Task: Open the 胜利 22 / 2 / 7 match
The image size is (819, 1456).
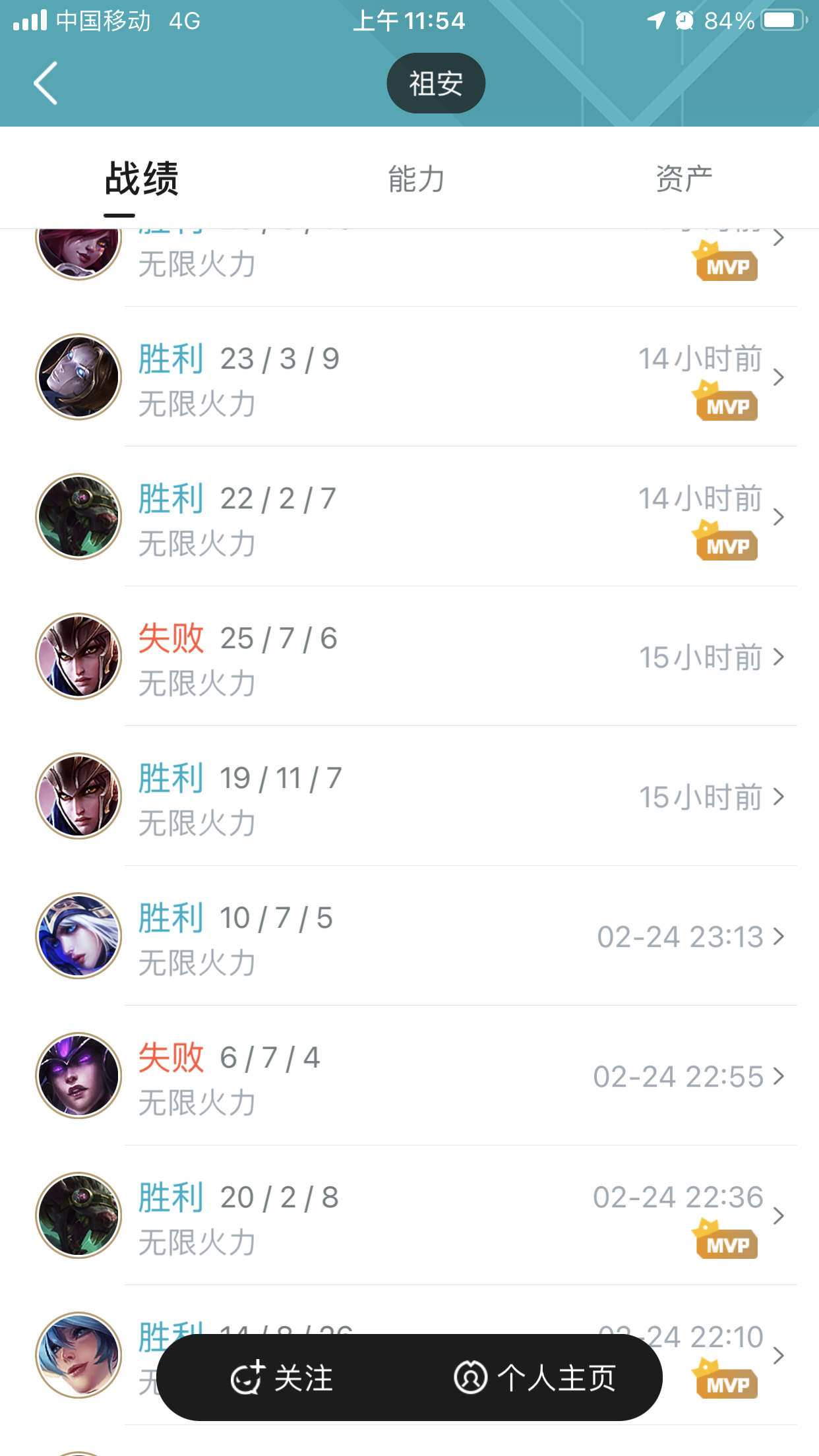Action: [x=409, y=516]
